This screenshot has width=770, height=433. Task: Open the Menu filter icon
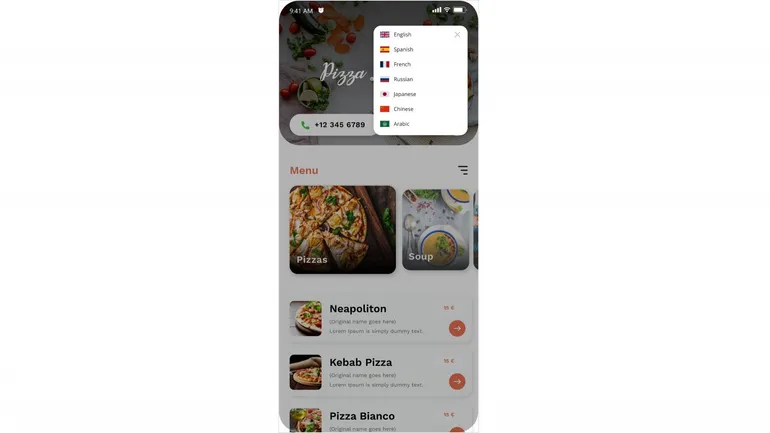(x=463, y=170)
